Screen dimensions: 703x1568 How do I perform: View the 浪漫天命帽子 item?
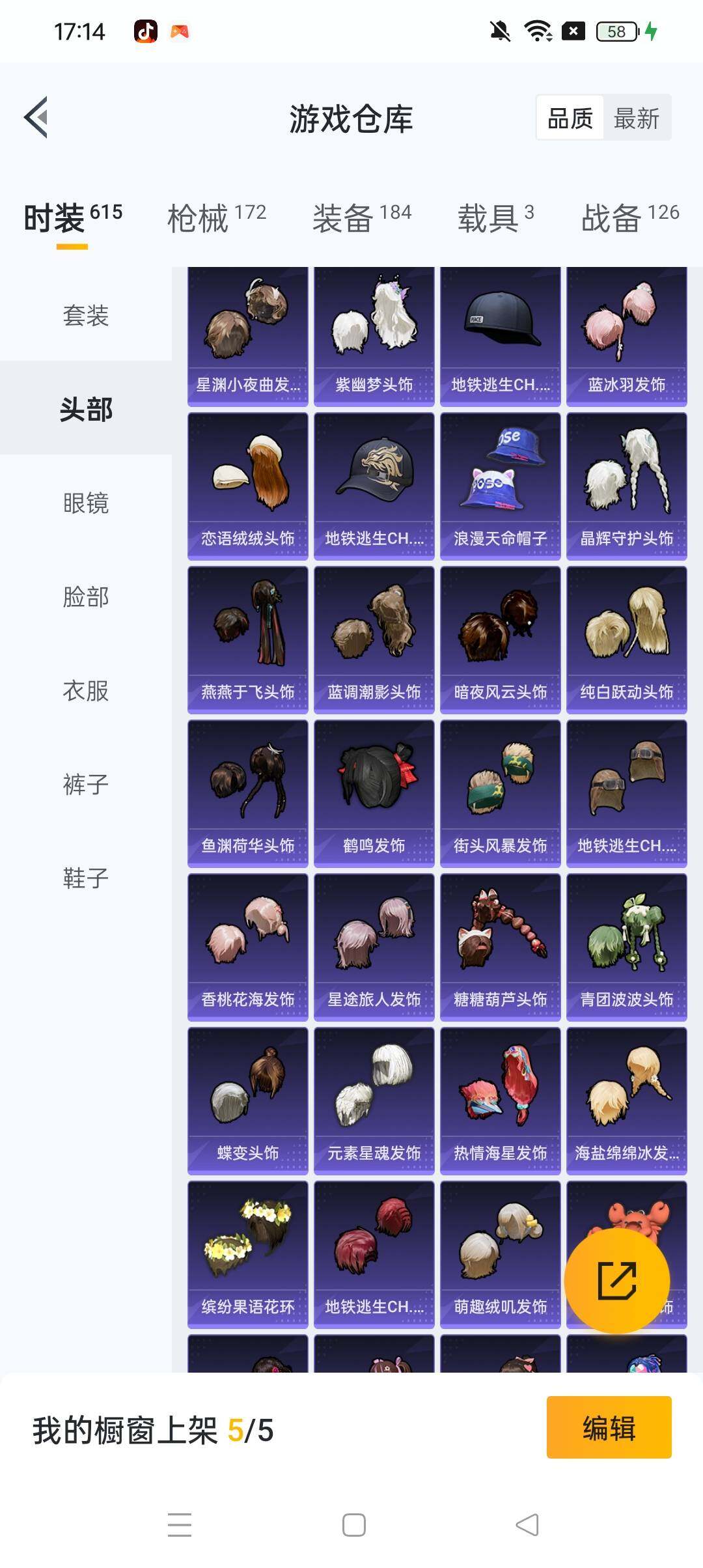tap(500, 486)
